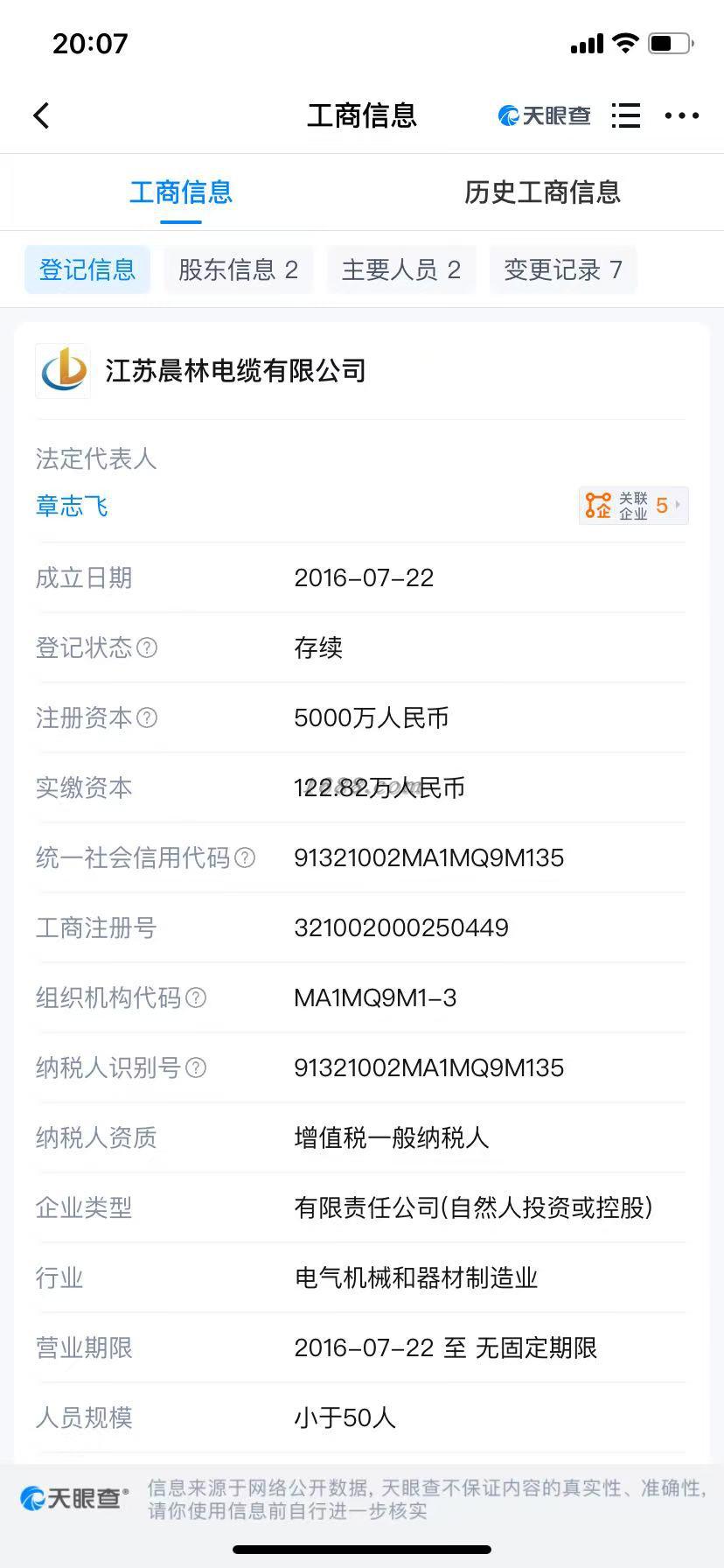This screenshot has width=724, height=1568.
Task: Jump to 主要人员 2 section
Action: (x=401, y=269)
